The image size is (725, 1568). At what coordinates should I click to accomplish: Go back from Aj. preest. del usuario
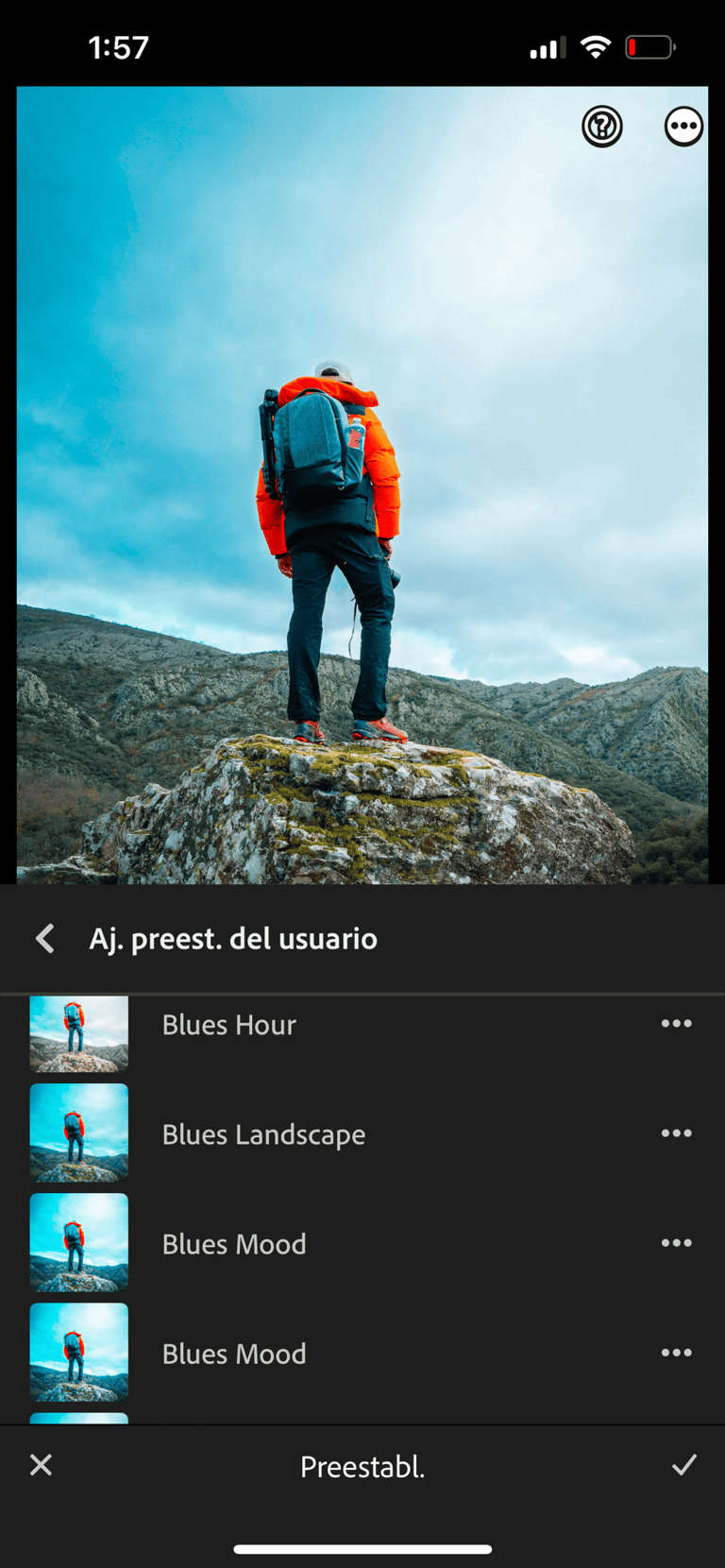click(44, 938)
